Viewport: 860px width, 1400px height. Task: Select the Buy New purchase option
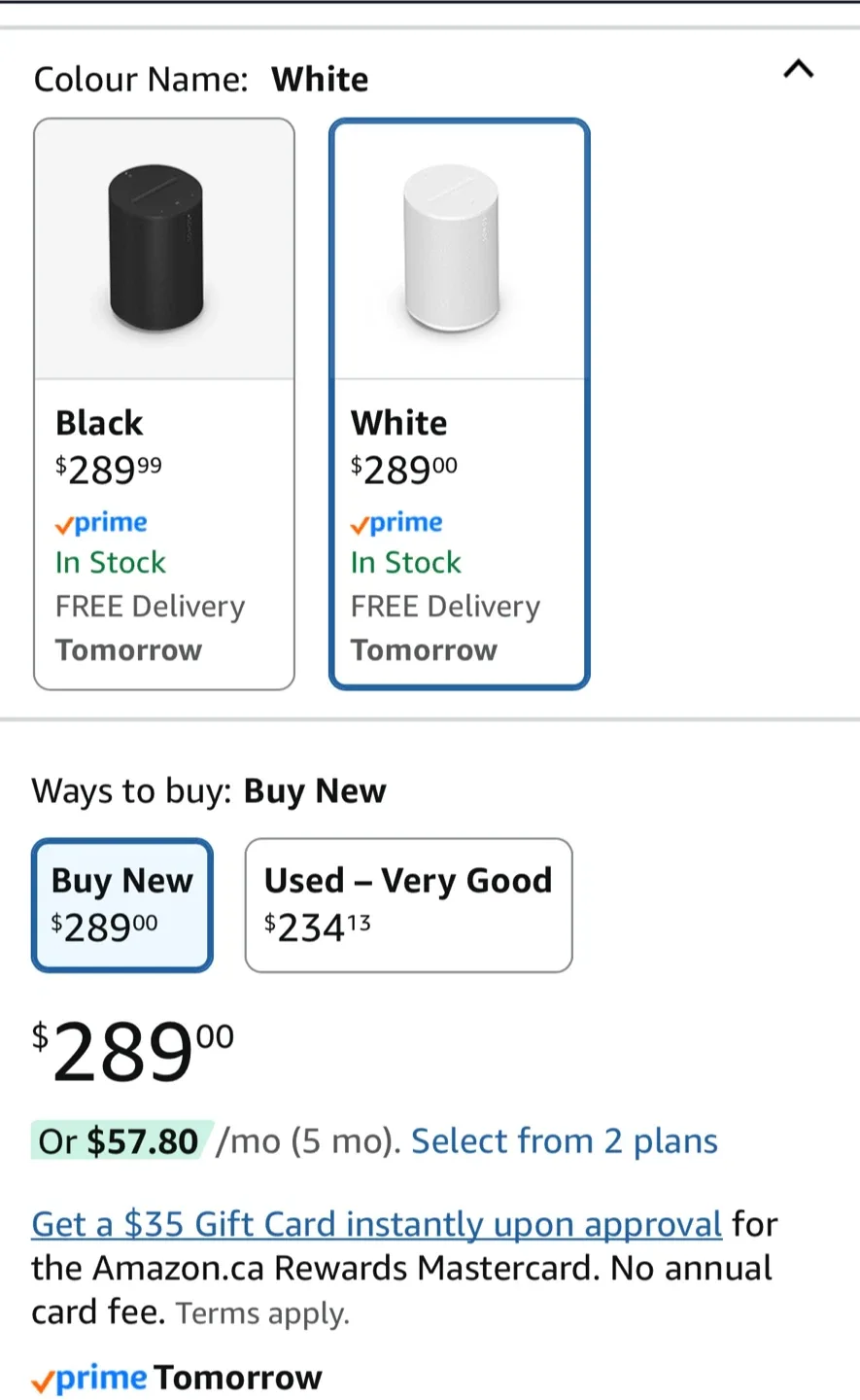(121, 903)
